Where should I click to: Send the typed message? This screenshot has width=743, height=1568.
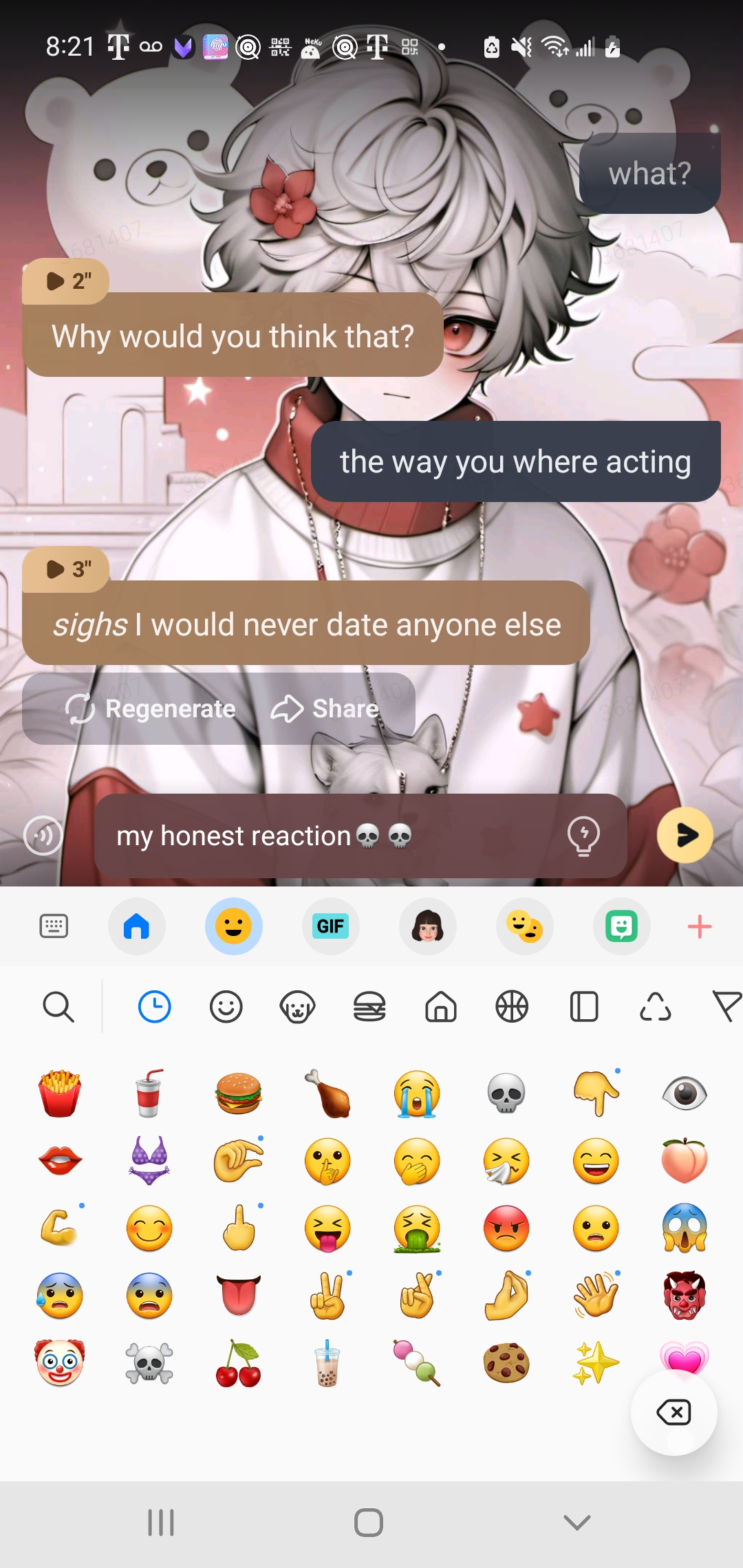[685, 835]
